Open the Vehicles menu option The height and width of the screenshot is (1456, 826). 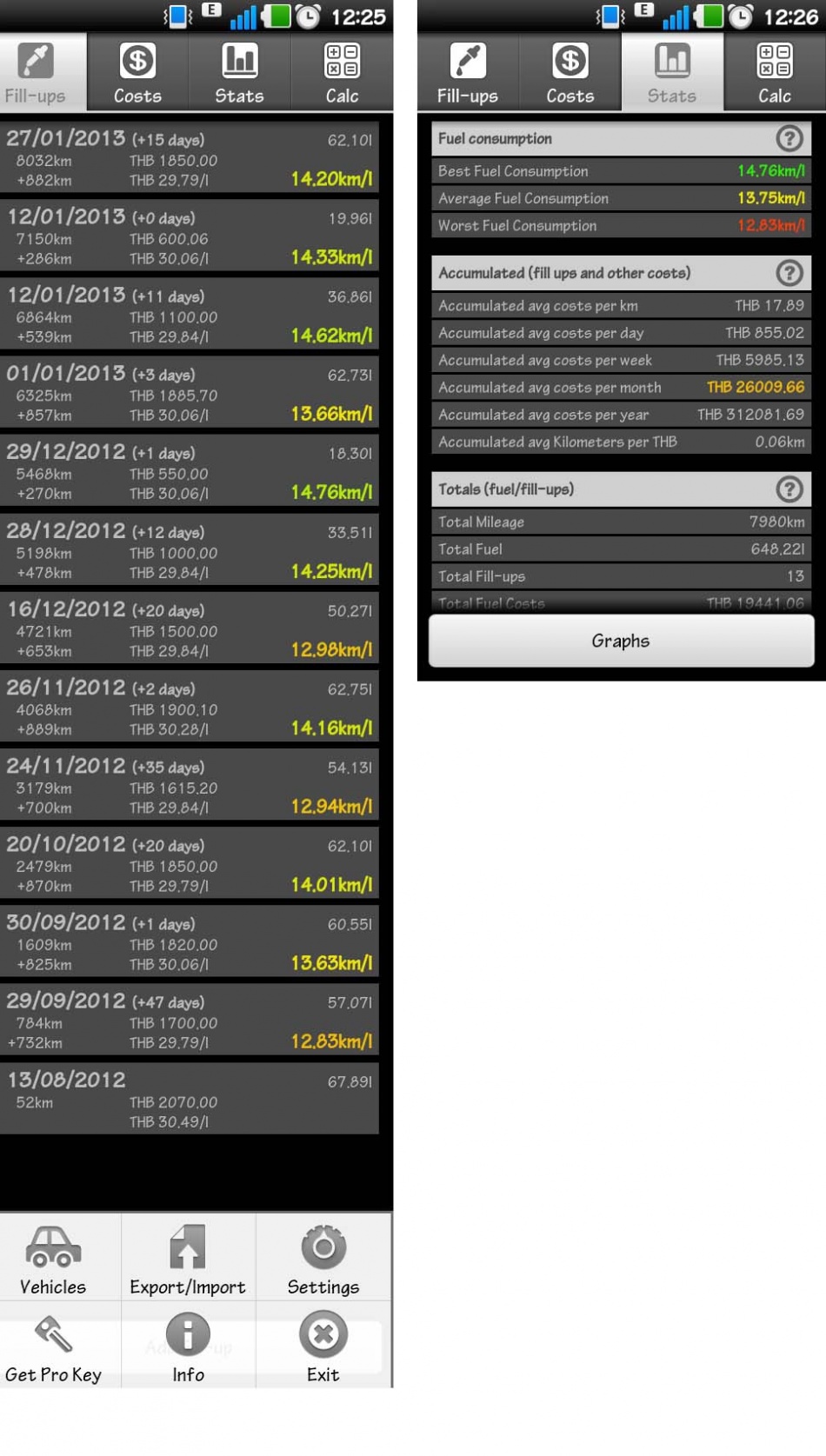tap(54, 1259)
